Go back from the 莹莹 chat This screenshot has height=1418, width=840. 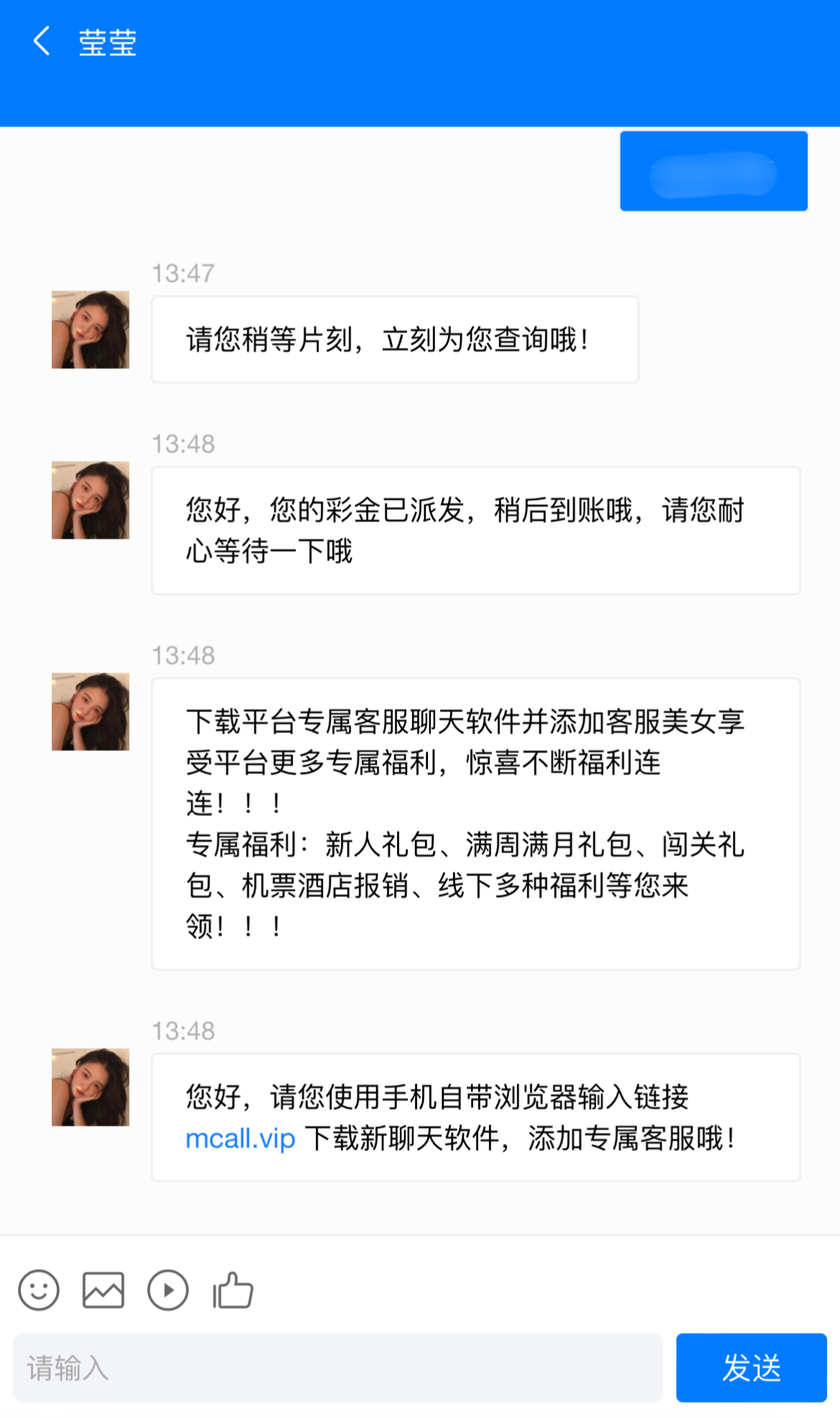pos(42,42)
